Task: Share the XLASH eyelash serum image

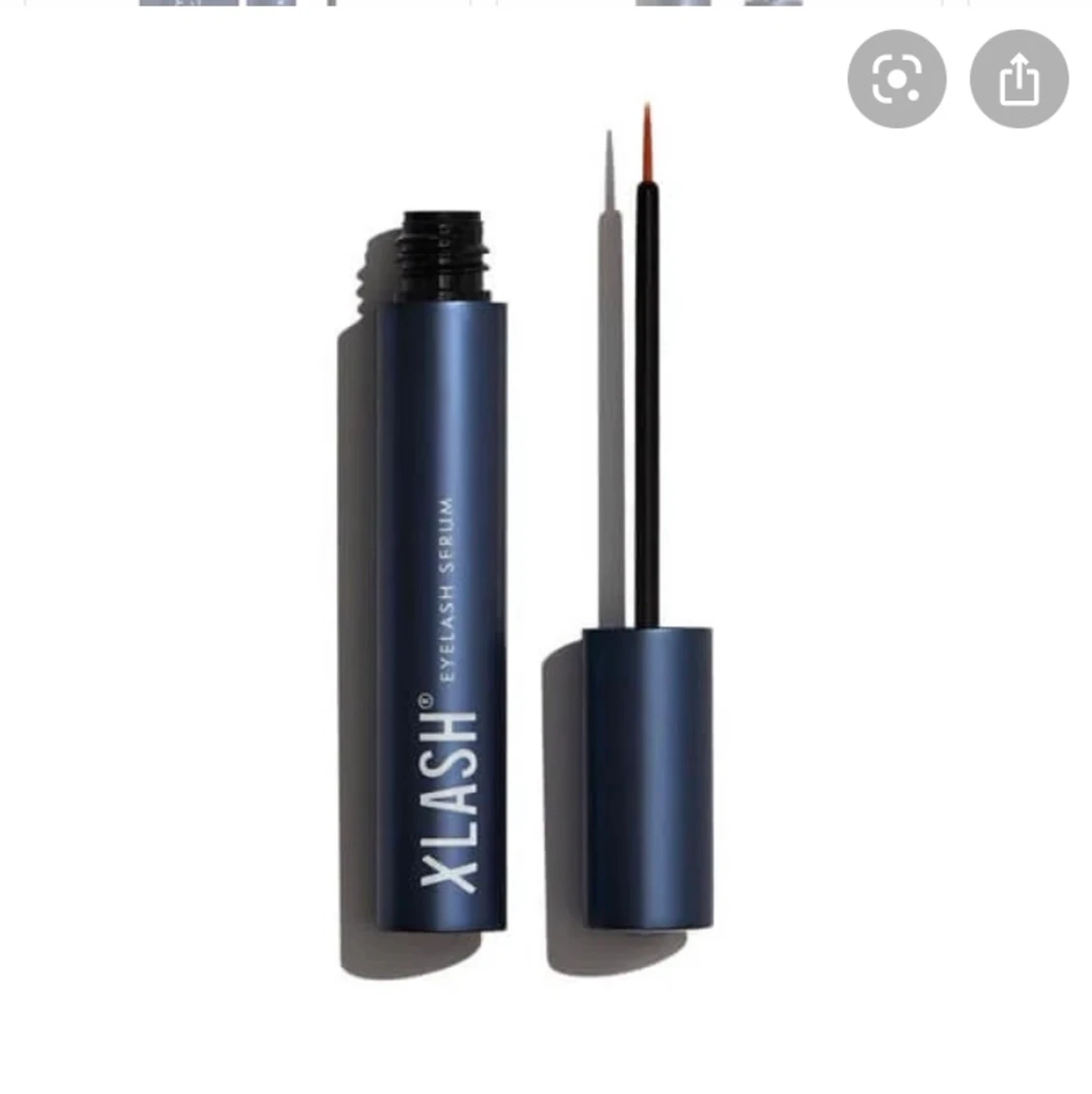Action: (1018, 79)
